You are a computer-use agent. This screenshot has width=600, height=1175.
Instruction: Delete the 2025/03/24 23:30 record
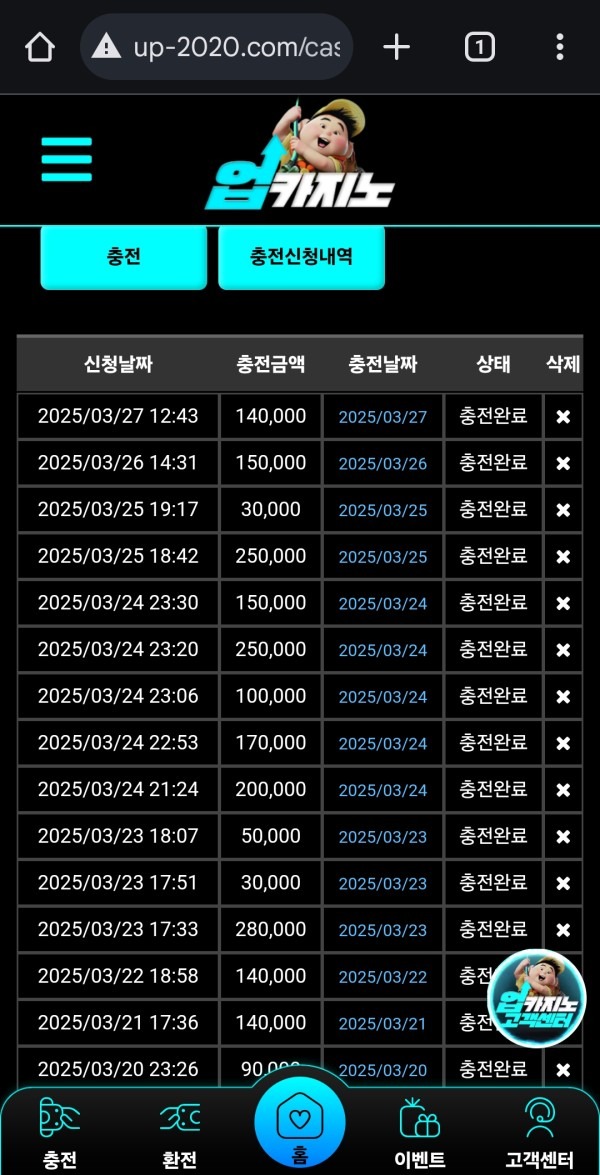[563, 603]
